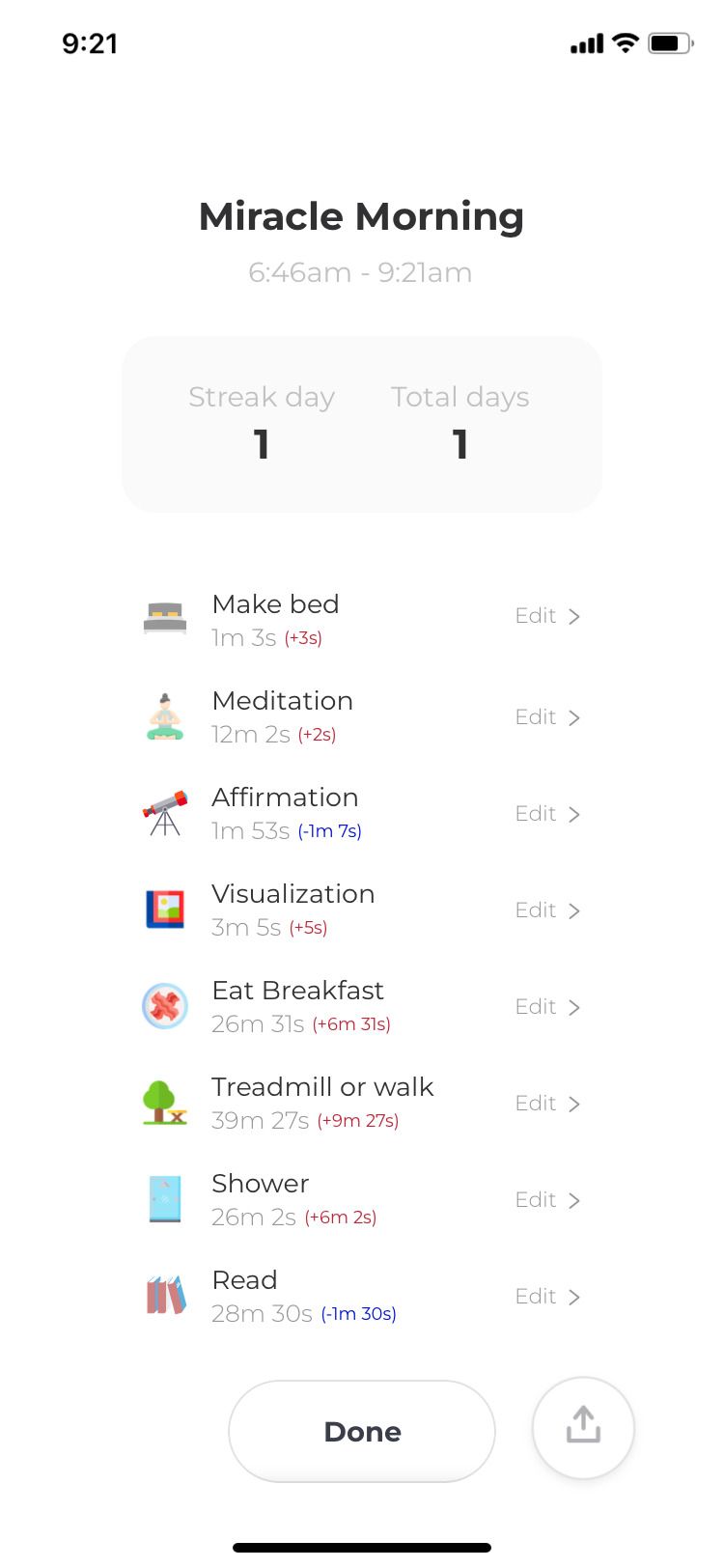724x1568 pixels.
Task: Click the 6:46am - 9:21am time range
Action: (361, 272)
